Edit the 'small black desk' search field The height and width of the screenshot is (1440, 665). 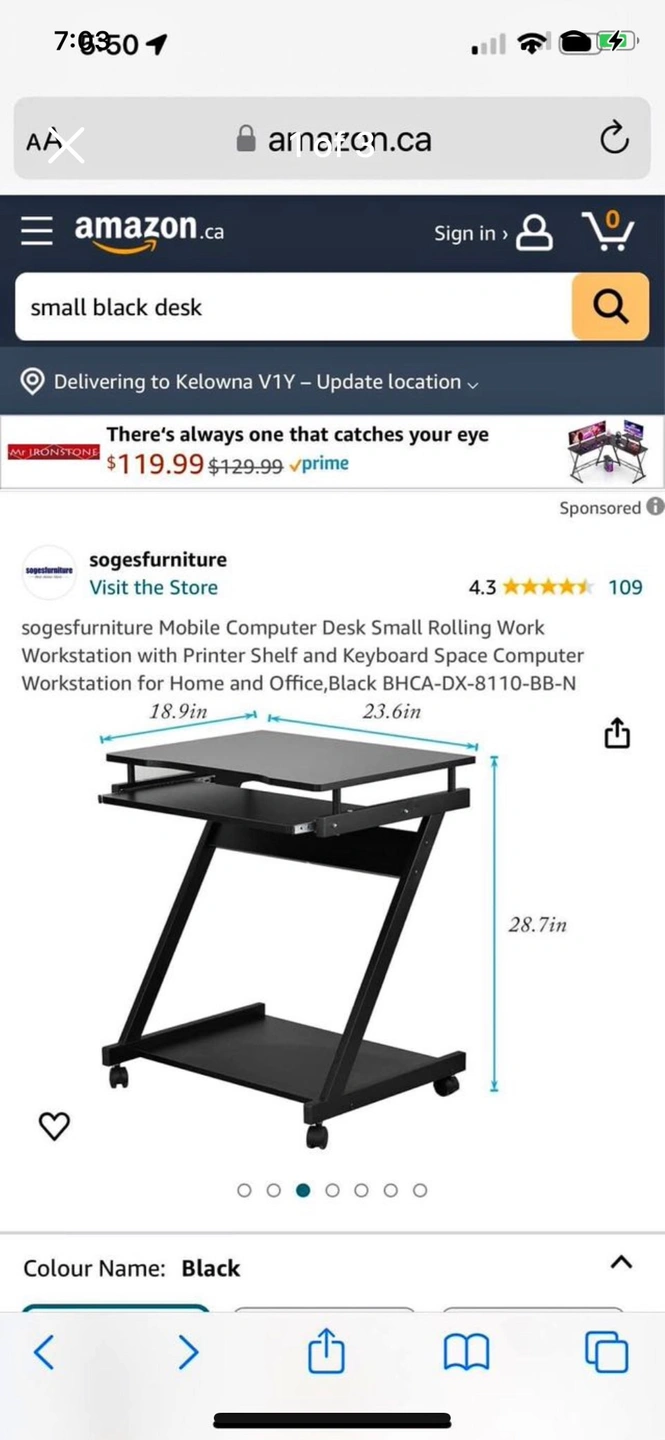290,307
